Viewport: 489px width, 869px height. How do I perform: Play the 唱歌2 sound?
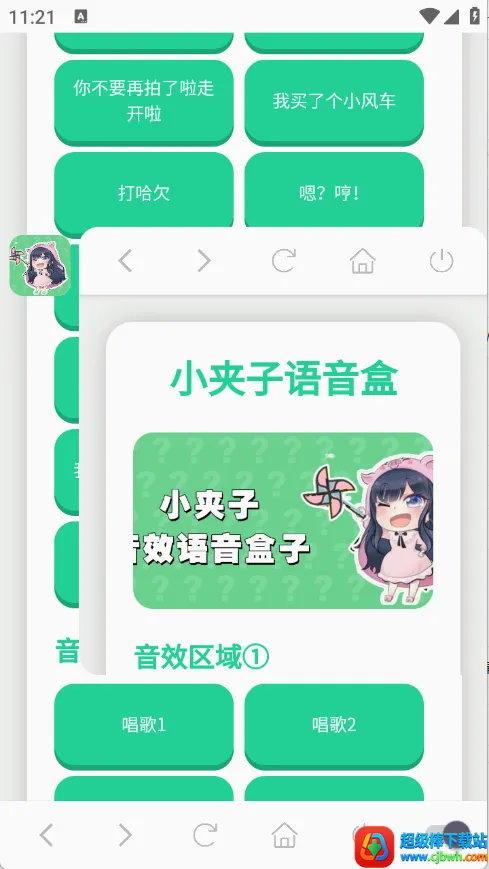click(334, 724)
